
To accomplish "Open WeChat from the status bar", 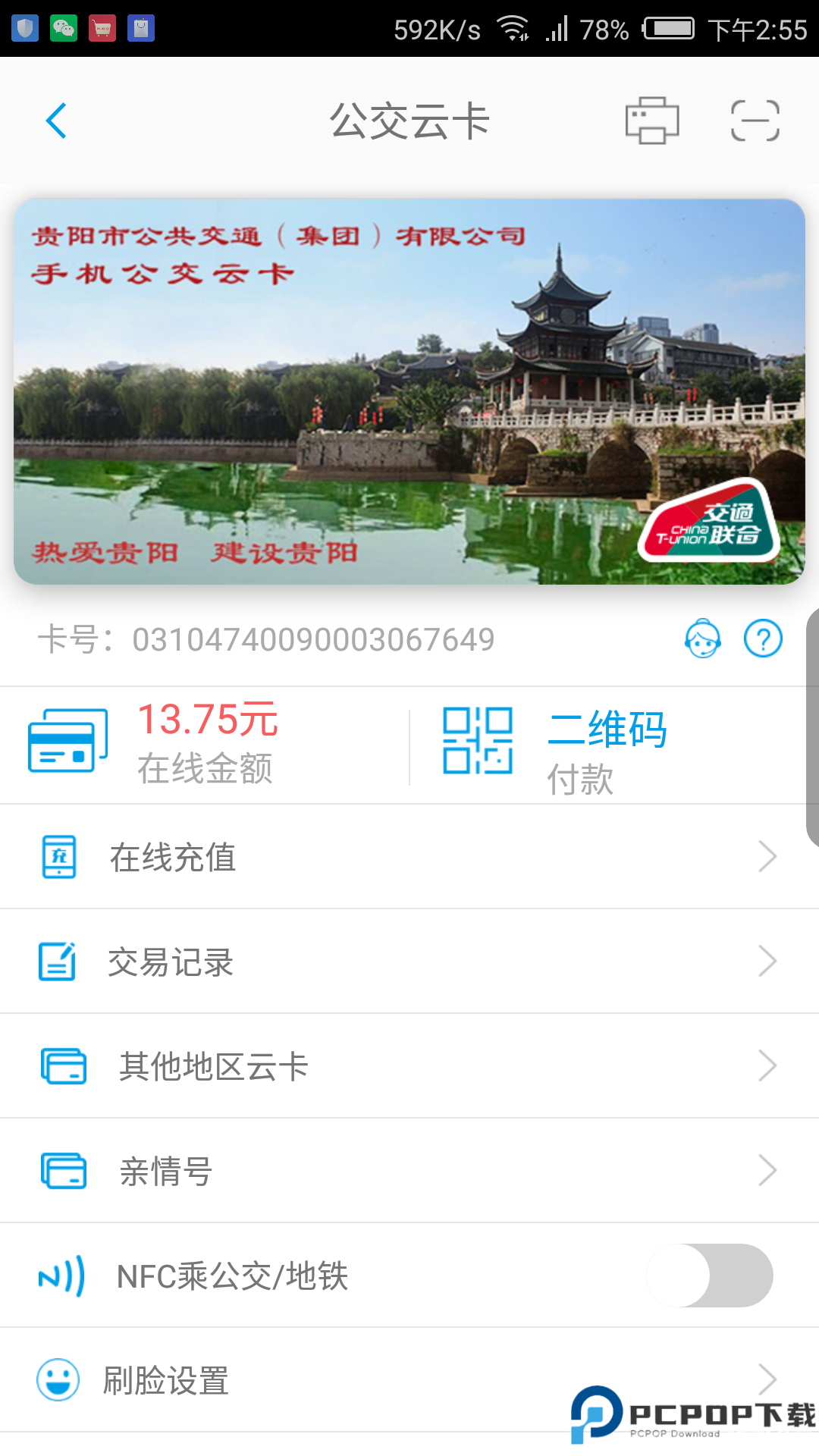I will click(x=62, y=27).
